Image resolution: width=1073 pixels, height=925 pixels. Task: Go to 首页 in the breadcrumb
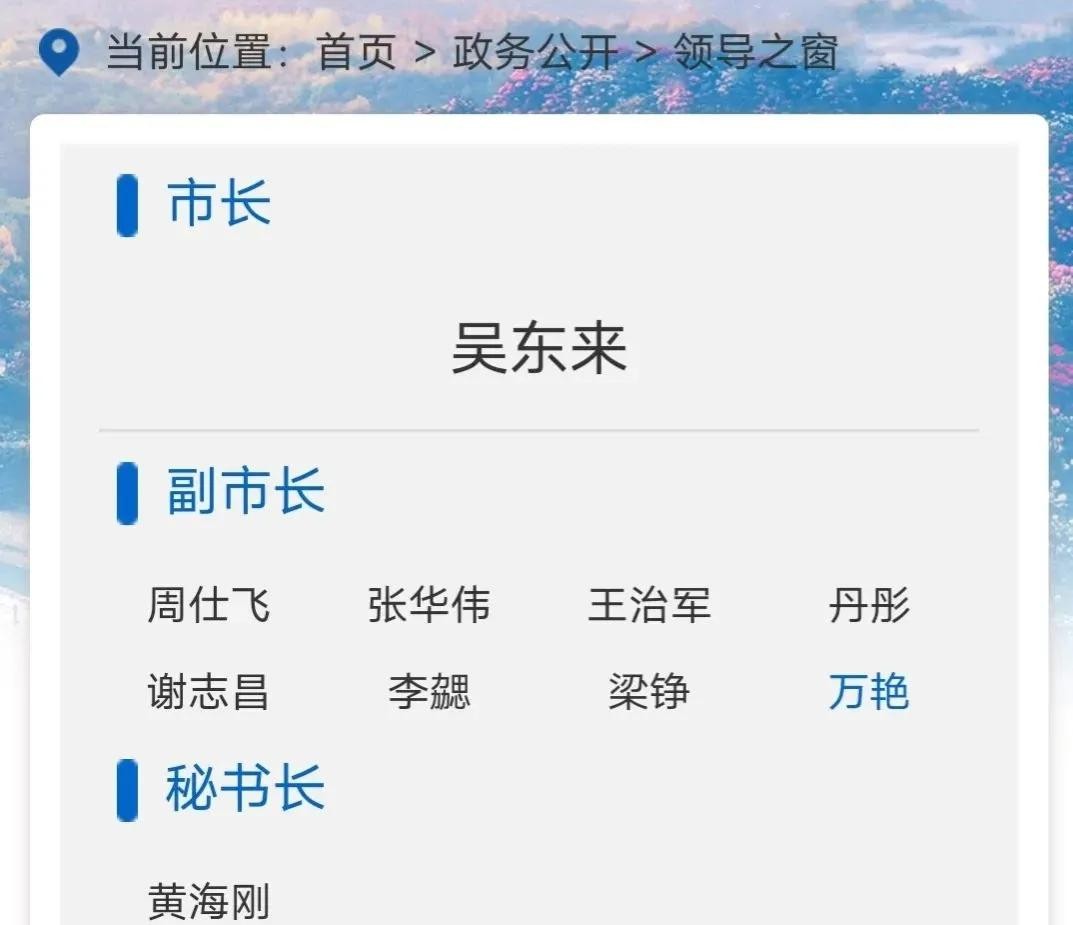(356, 53)
